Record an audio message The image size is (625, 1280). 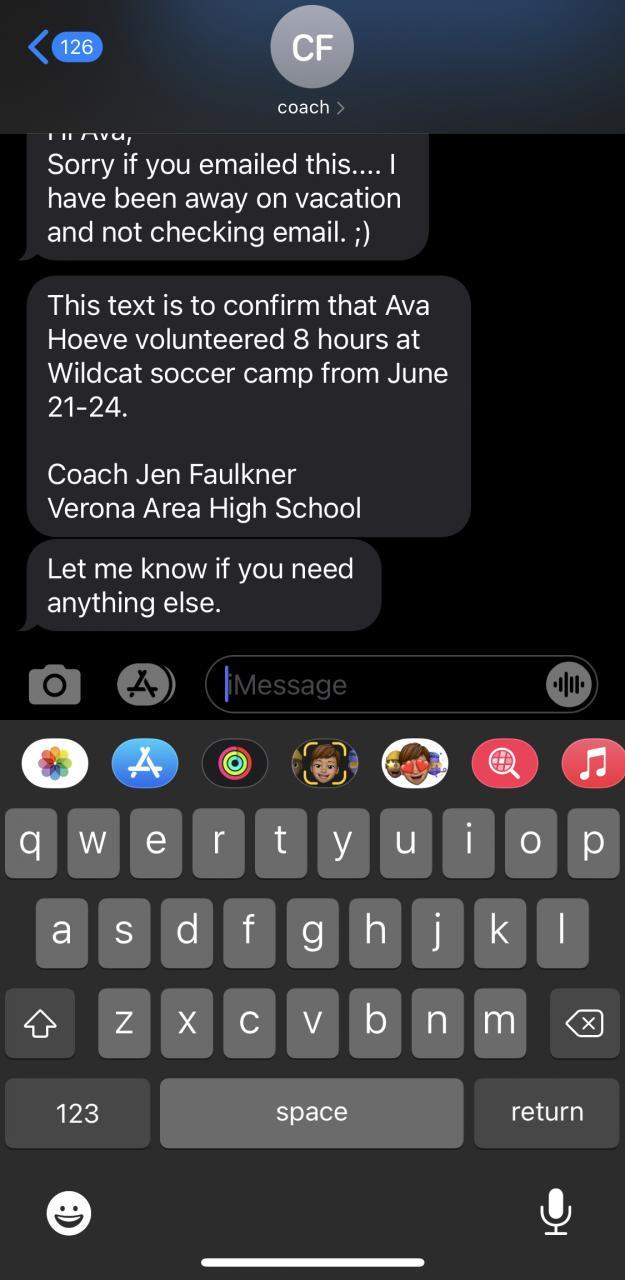coord(568,685)
